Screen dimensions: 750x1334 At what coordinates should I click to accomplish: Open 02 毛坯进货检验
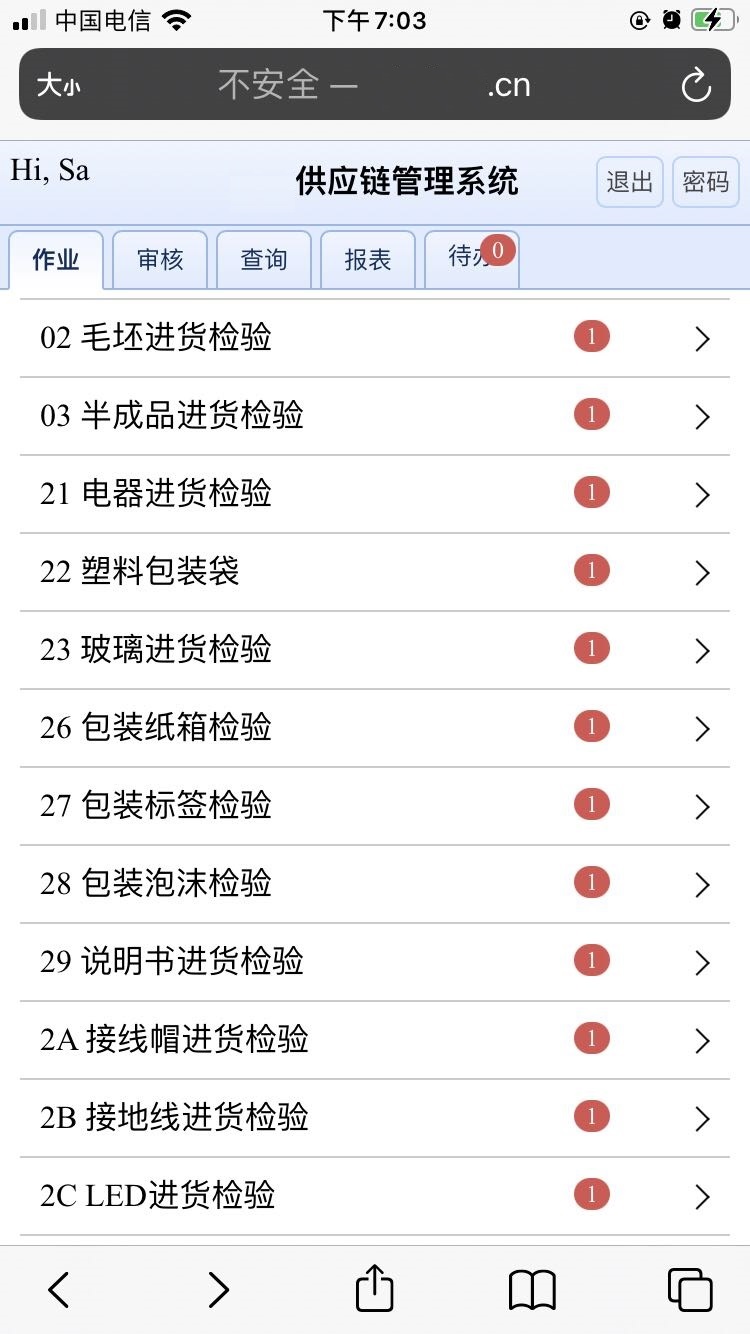point(375,338)
